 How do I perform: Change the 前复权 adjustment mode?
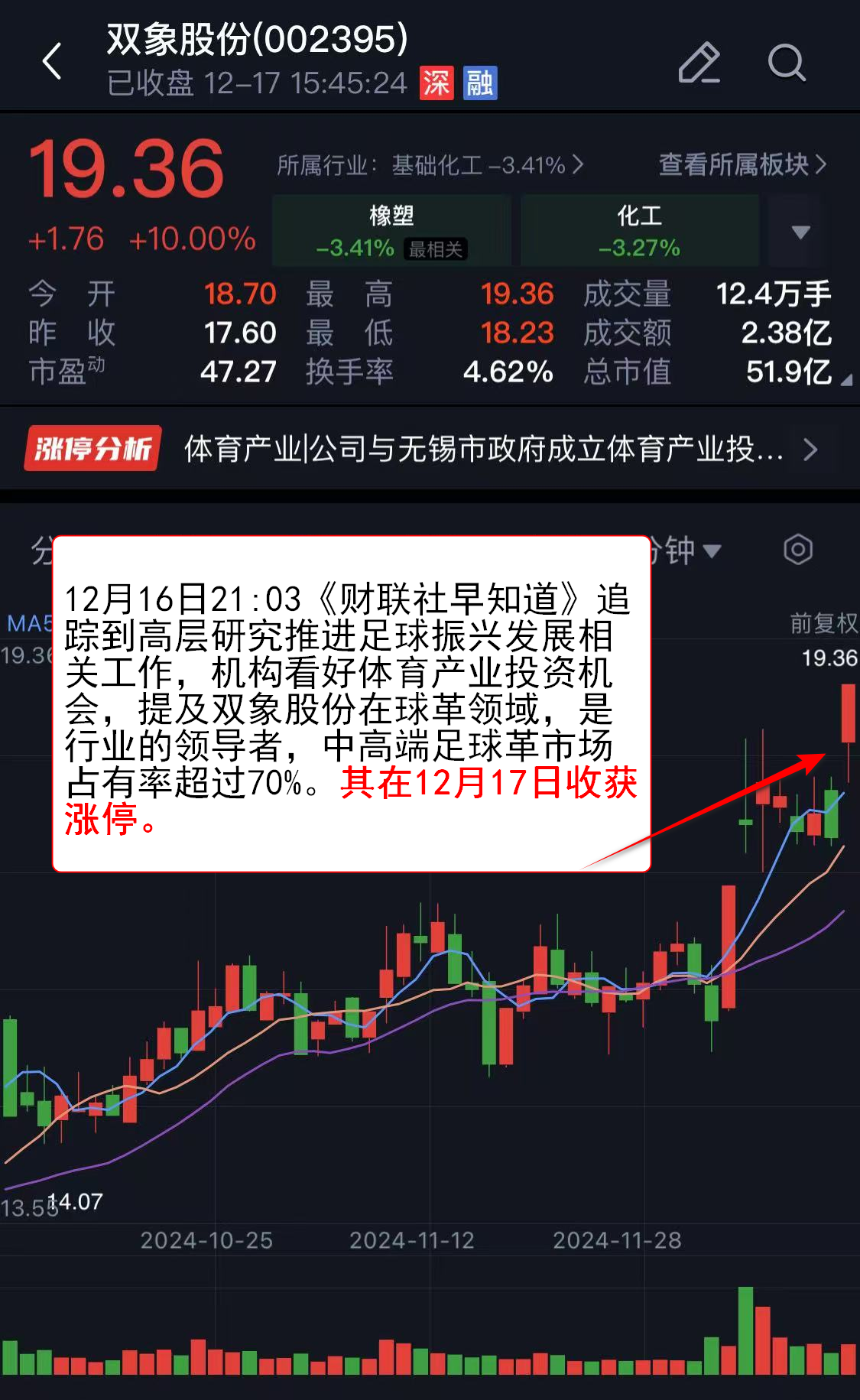pyautogui.click(x=823, y=623)
